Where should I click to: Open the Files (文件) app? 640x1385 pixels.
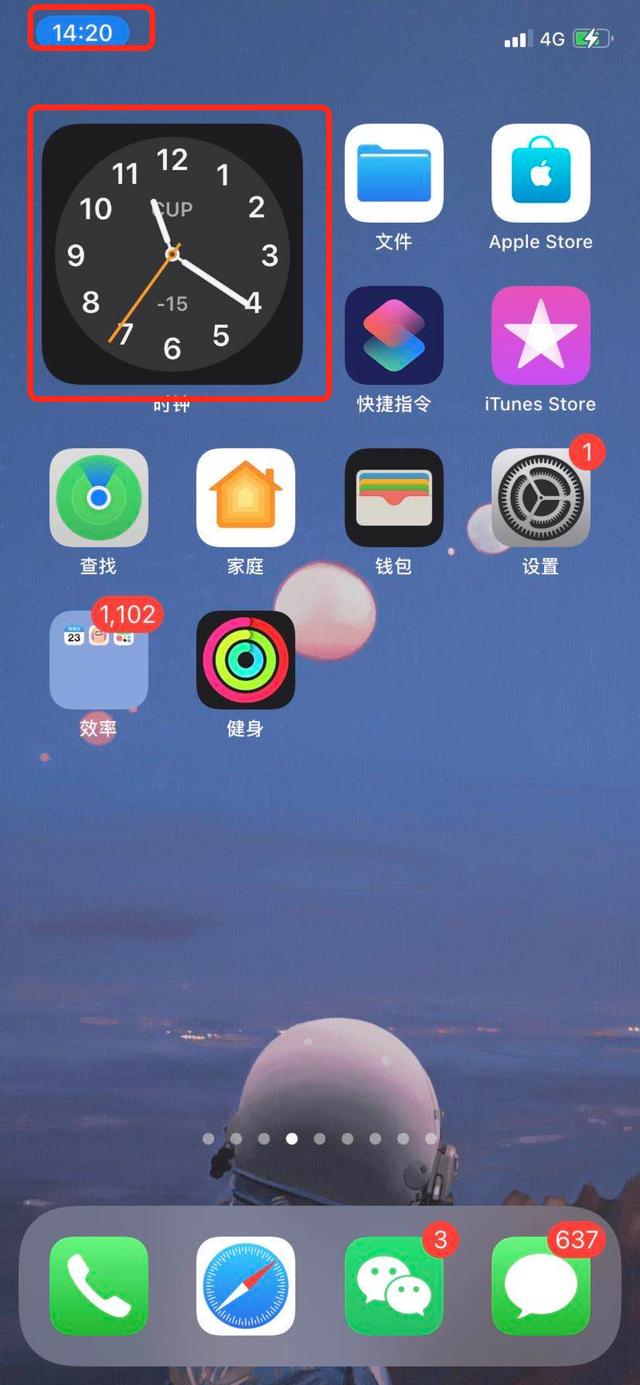click(393, 173)
